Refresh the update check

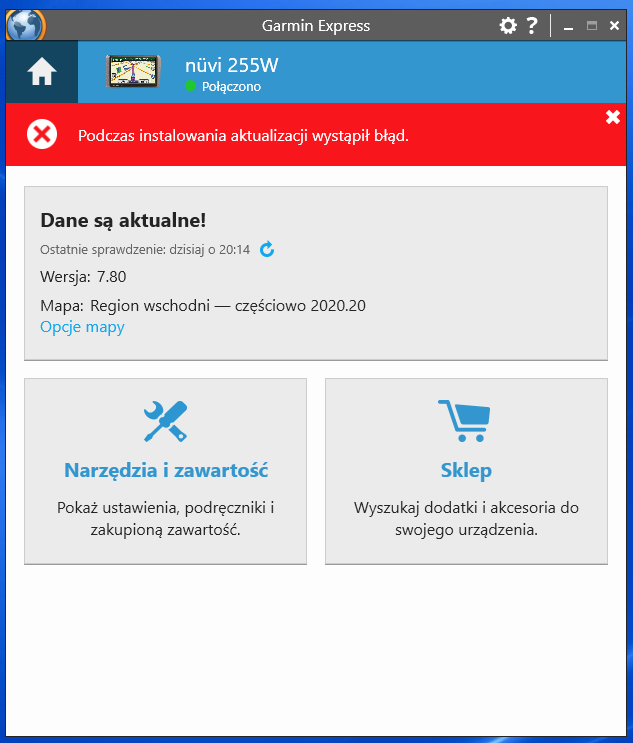point(267,249)
